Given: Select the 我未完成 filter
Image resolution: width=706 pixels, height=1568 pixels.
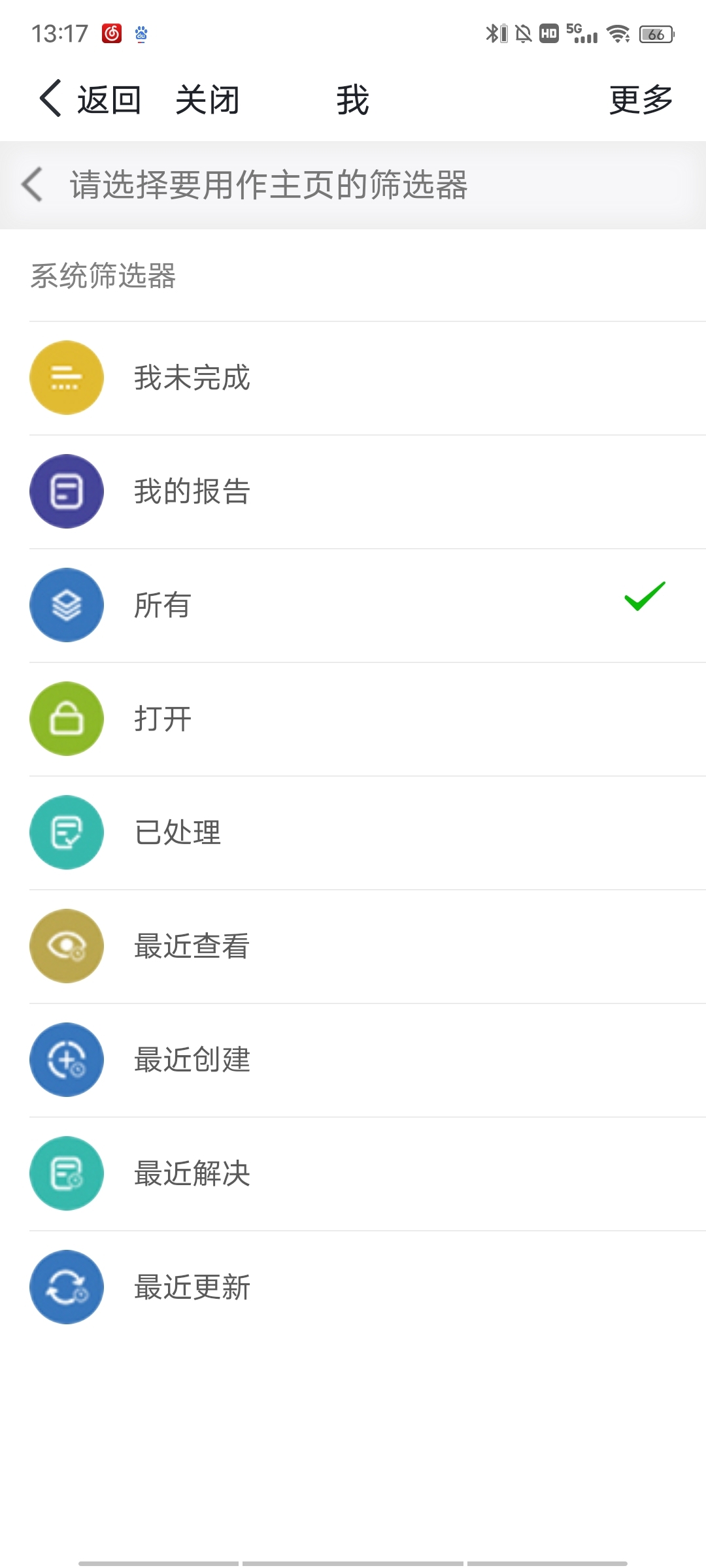Looking at the screenshot, I should [x=192, y=378].
